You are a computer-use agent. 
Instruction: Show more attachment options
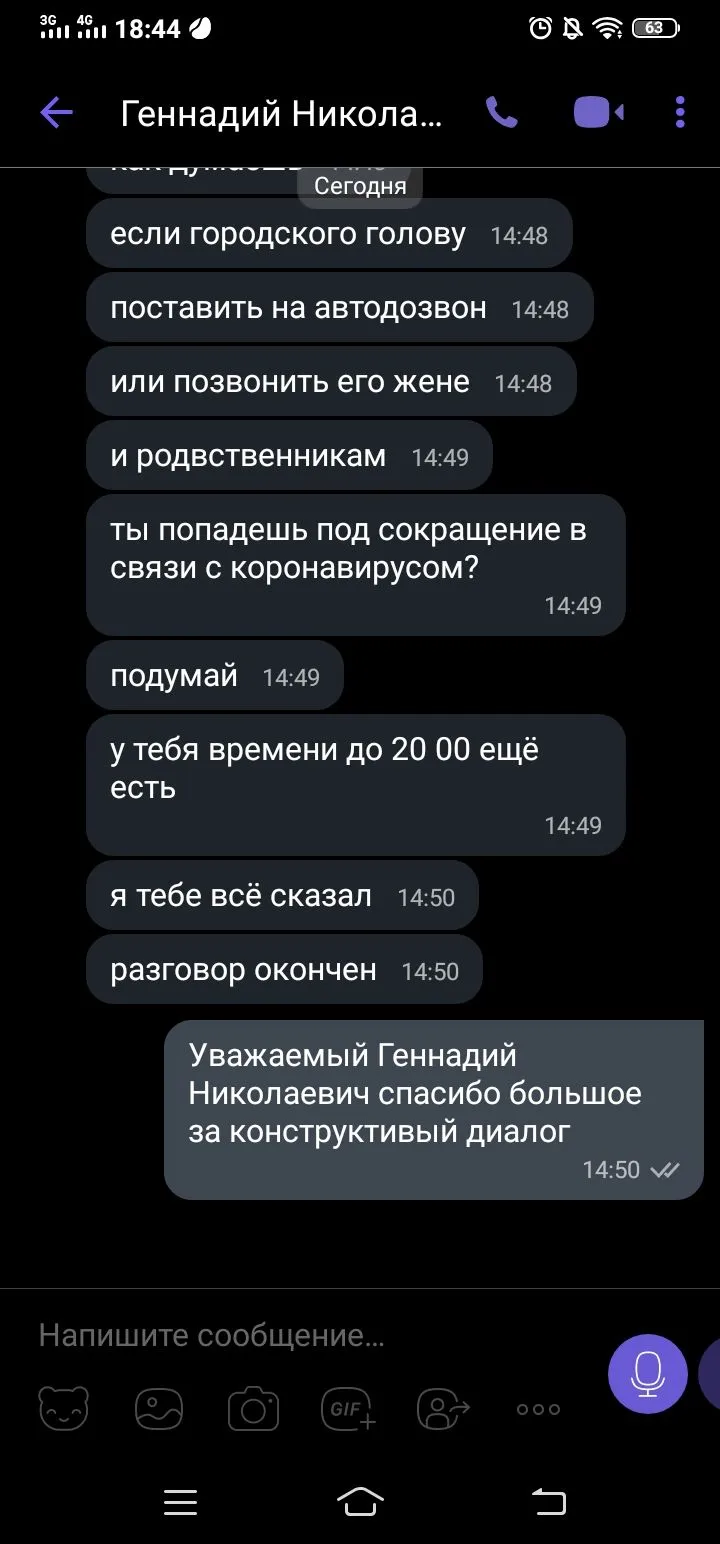[x=538, y=1409]
